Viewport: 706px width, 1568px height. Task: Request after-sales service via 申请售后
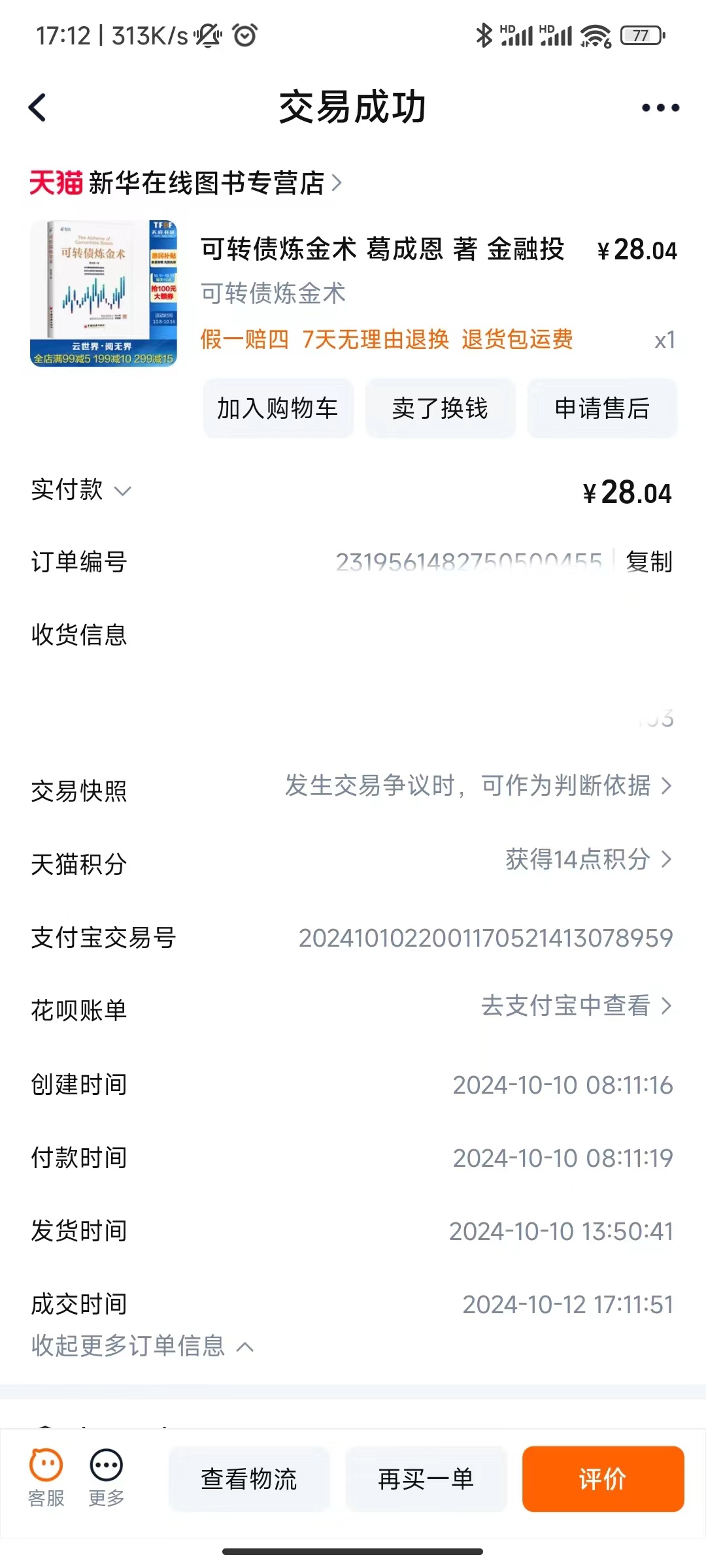(x=602, y=408)
